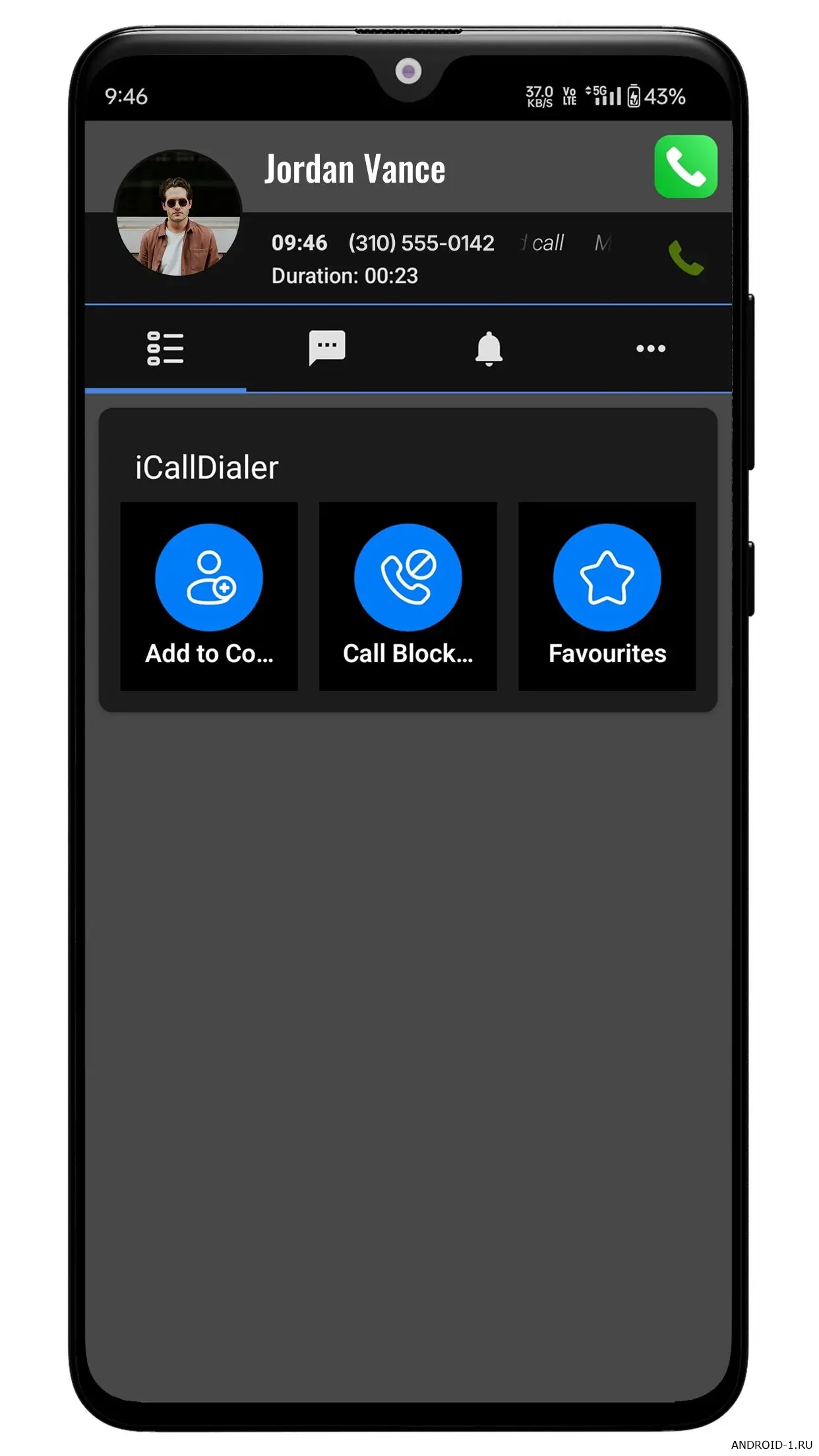
Task: Switch to the list actions tab
Action: click(x=165, y=348)
